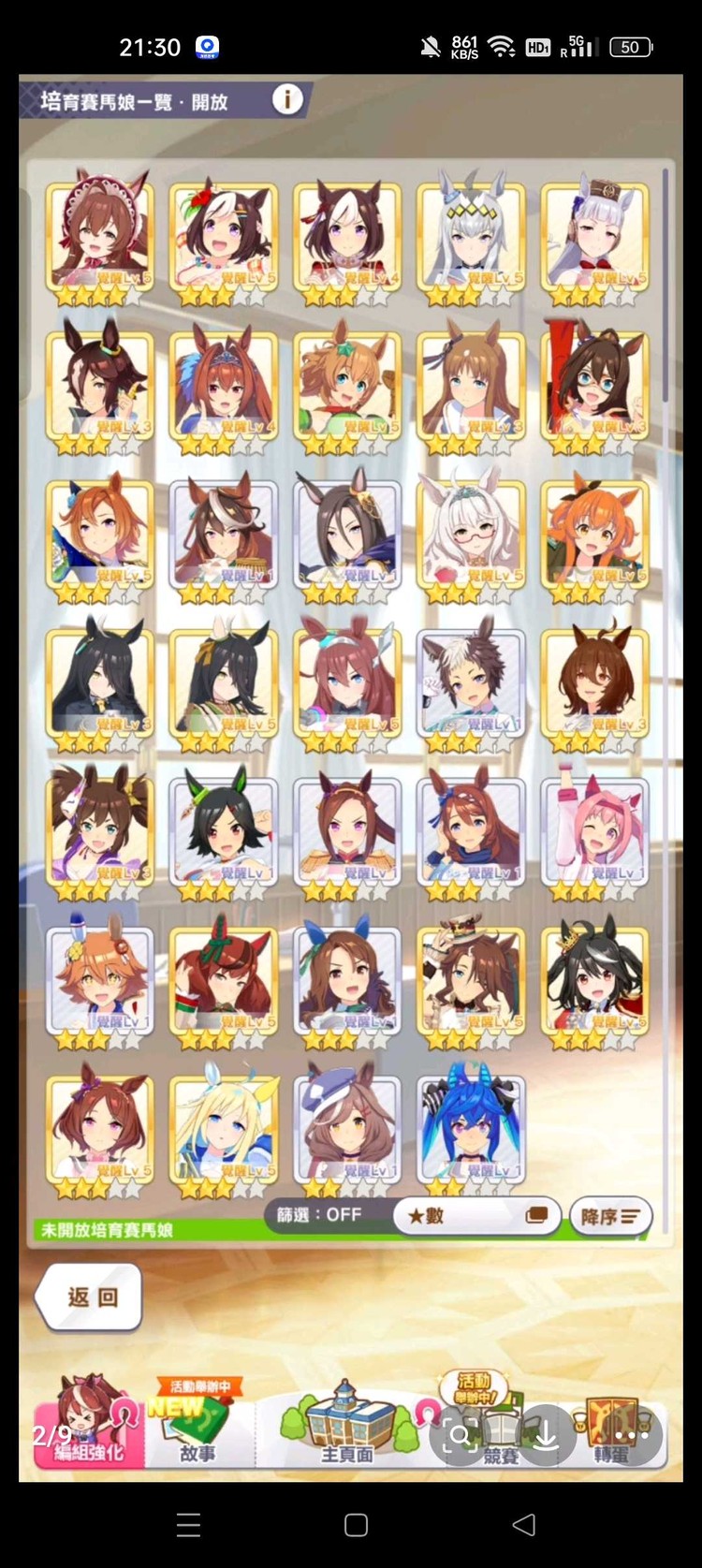Open the info icon beside 培育賽馬娘一覽
Viewport: 702px width, 1568px height.
coord(287,99)
